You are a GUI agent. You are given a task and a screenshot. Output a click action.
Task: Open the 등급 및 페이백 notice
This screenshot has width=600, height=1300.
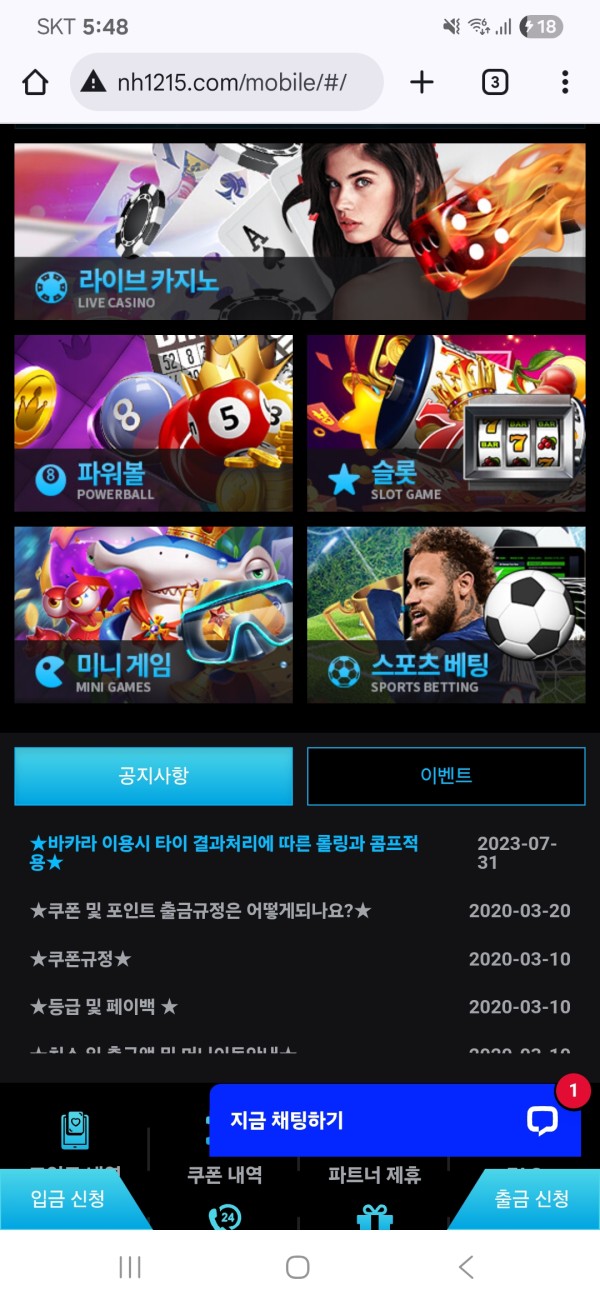[104, 1007]
